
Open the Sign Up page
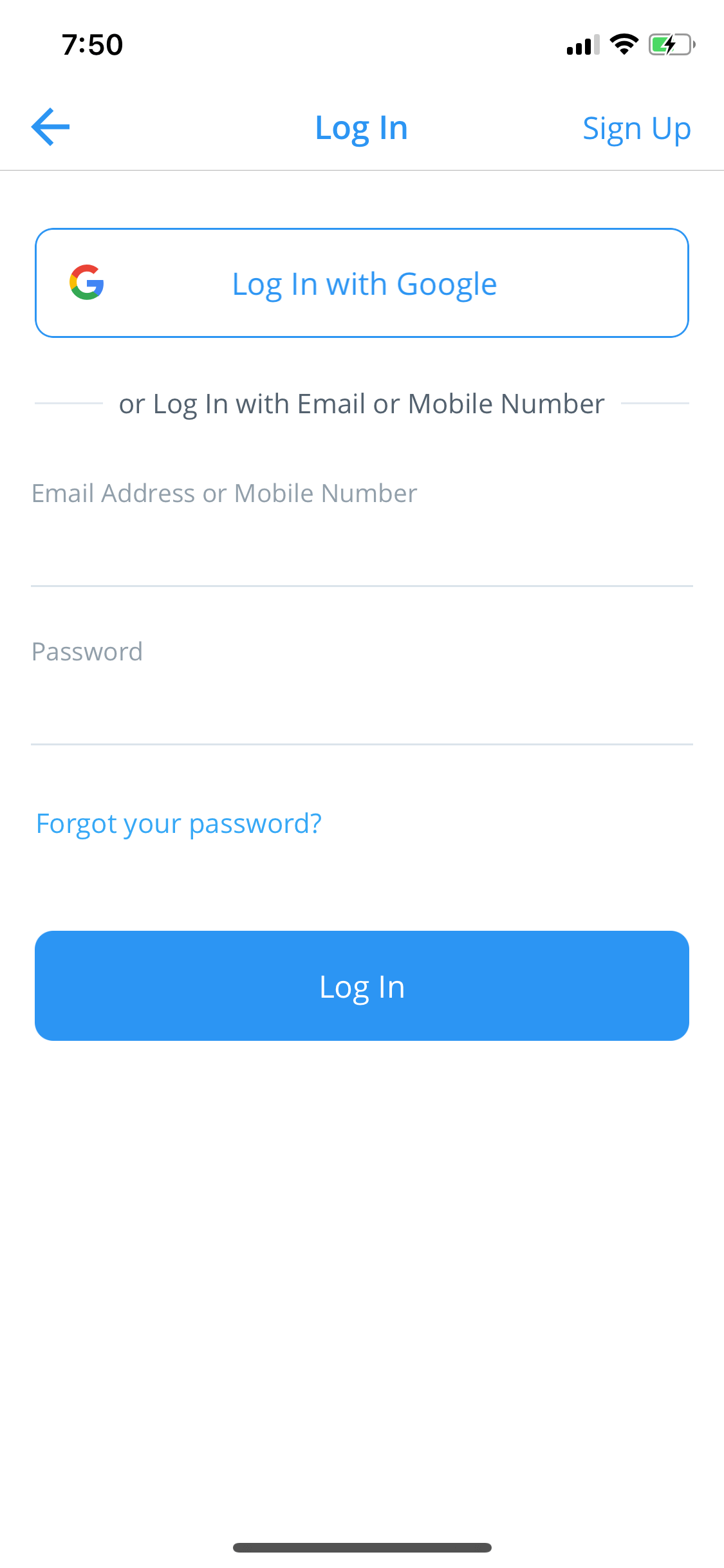pos(636,128)
